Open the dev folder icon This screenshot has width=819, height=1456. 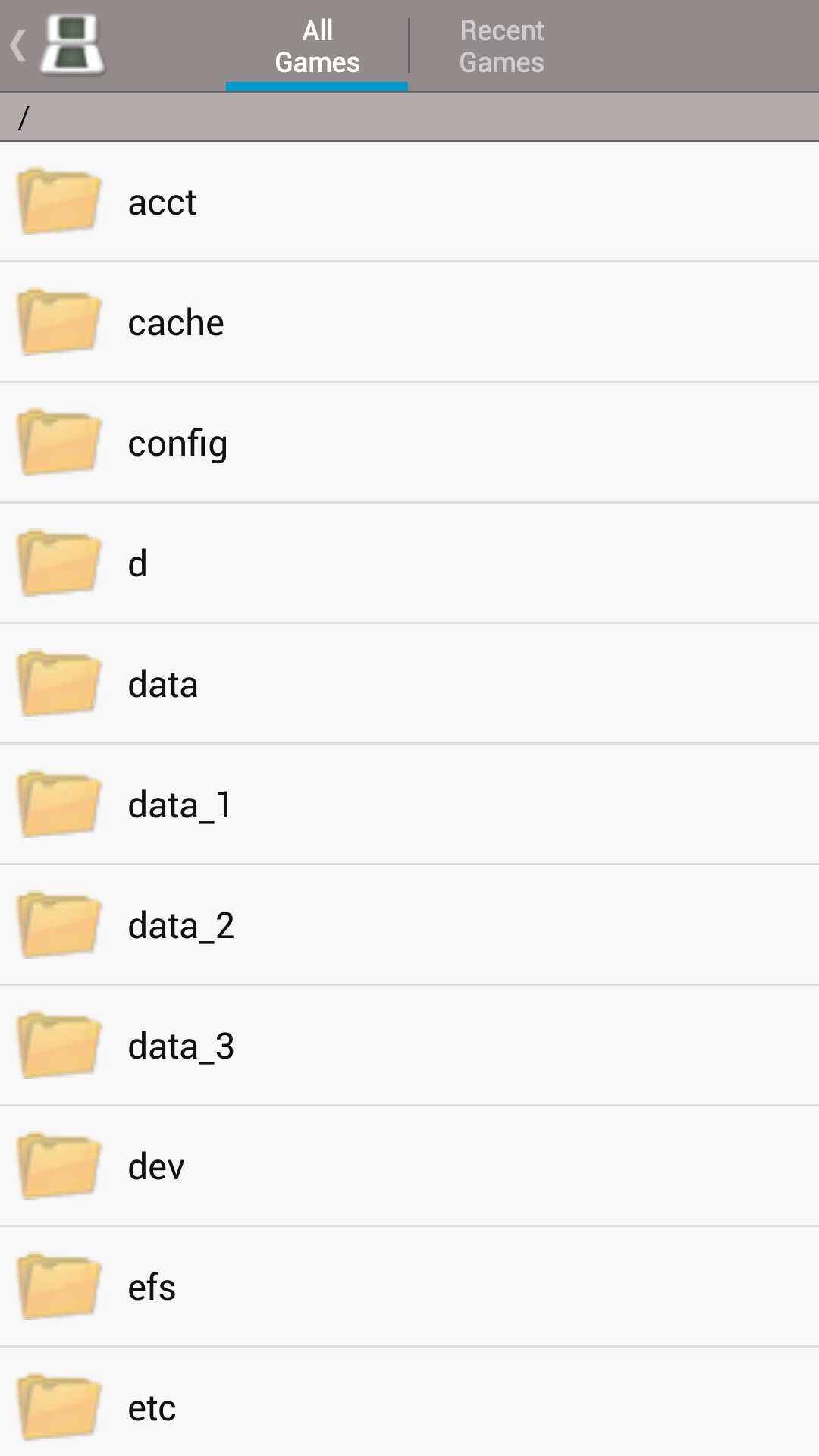click(x=59, y=1166)
